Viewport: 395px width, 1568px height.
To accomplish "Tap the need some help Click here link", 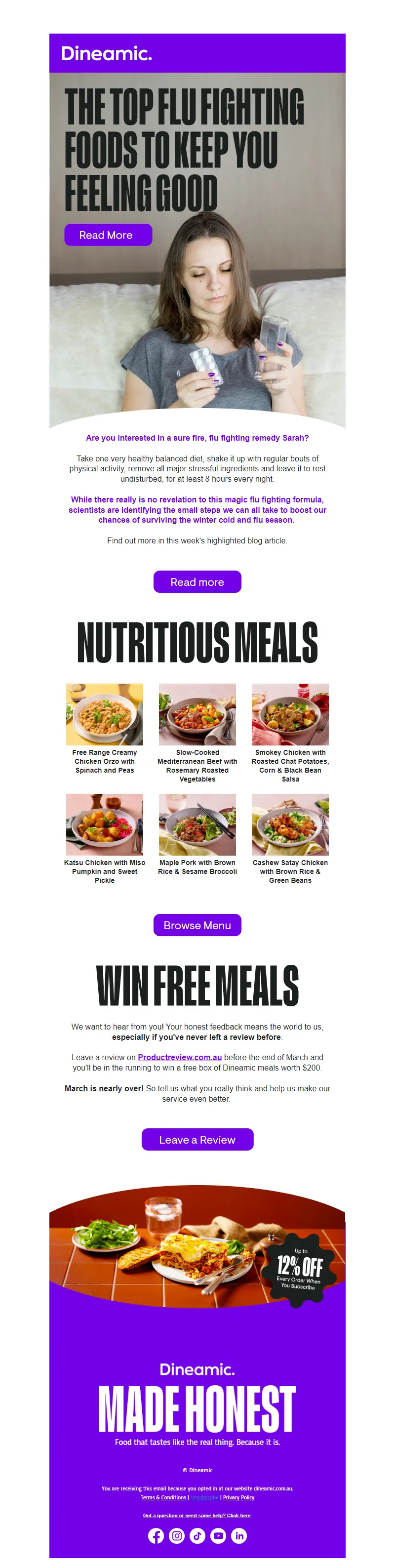I will coord(197,1516).
